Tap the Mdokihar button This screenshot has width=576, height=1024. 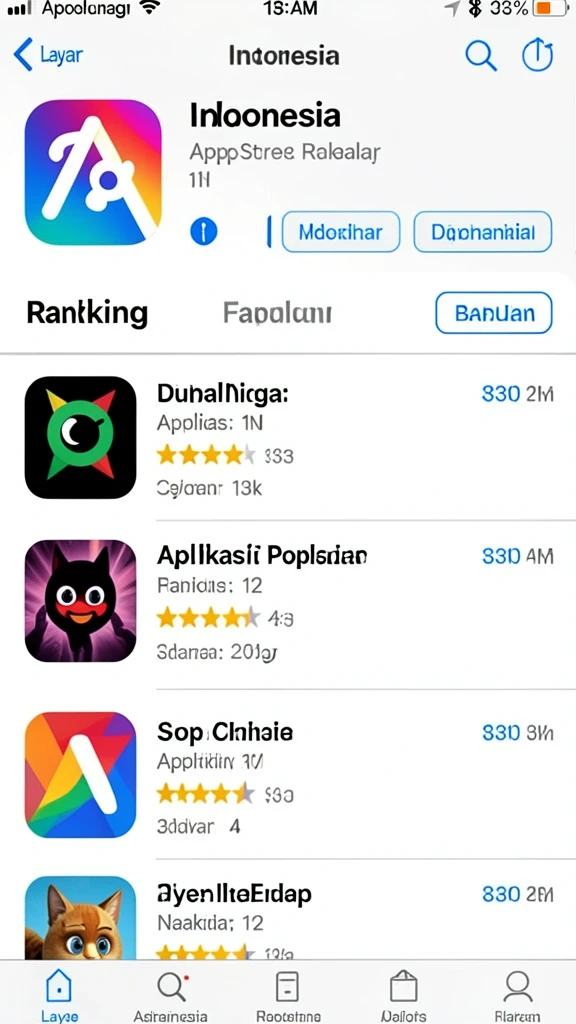(340, 232)
